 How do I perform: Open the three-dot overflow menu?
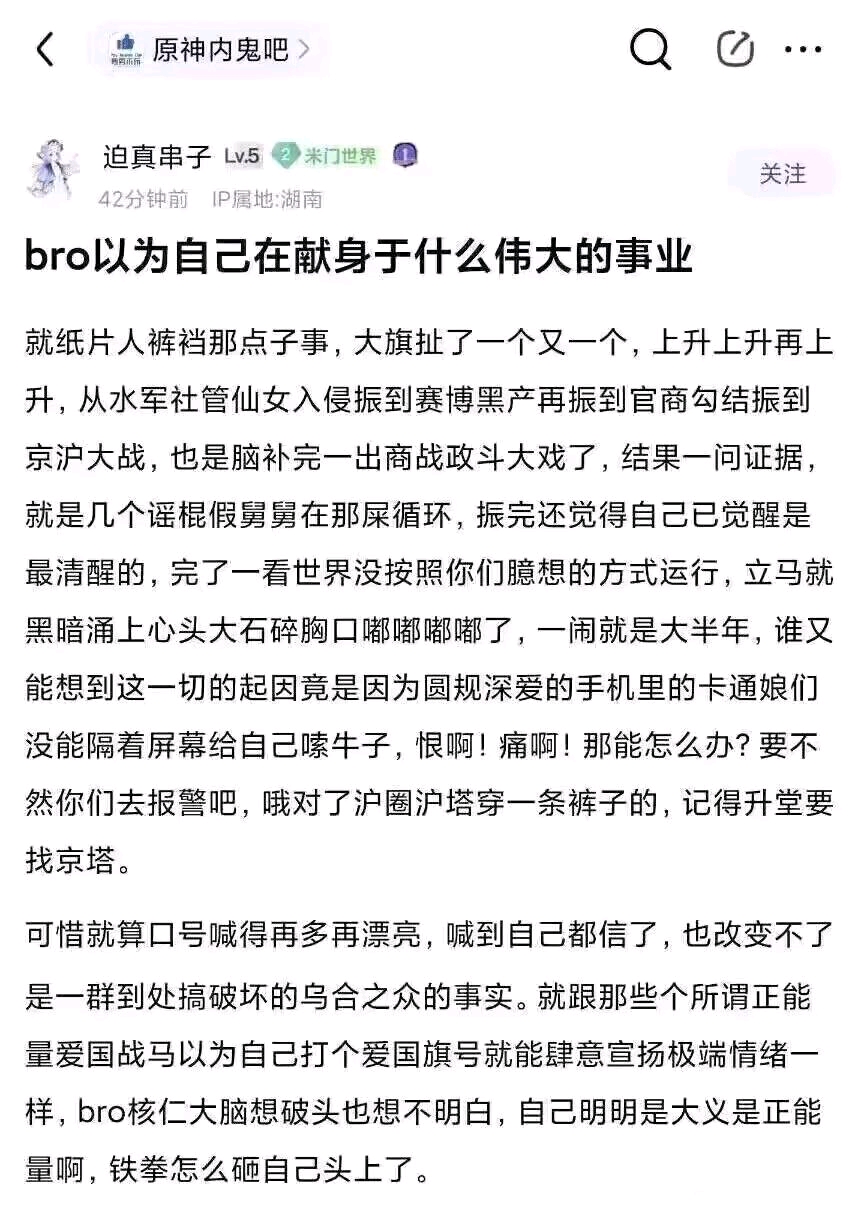pos(803,49)
